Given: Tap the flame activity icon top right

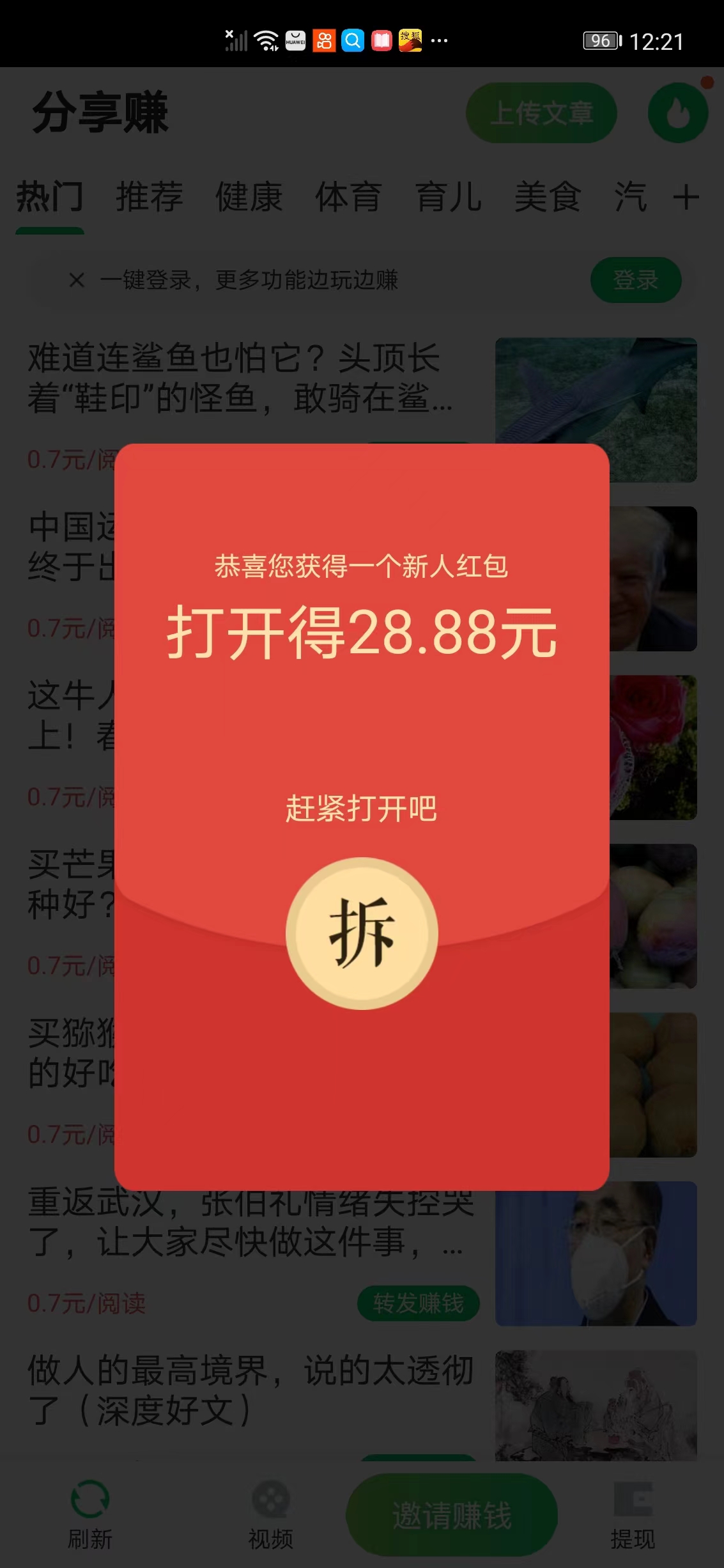Looking at the screenshot, I should [x=677, y=113].
